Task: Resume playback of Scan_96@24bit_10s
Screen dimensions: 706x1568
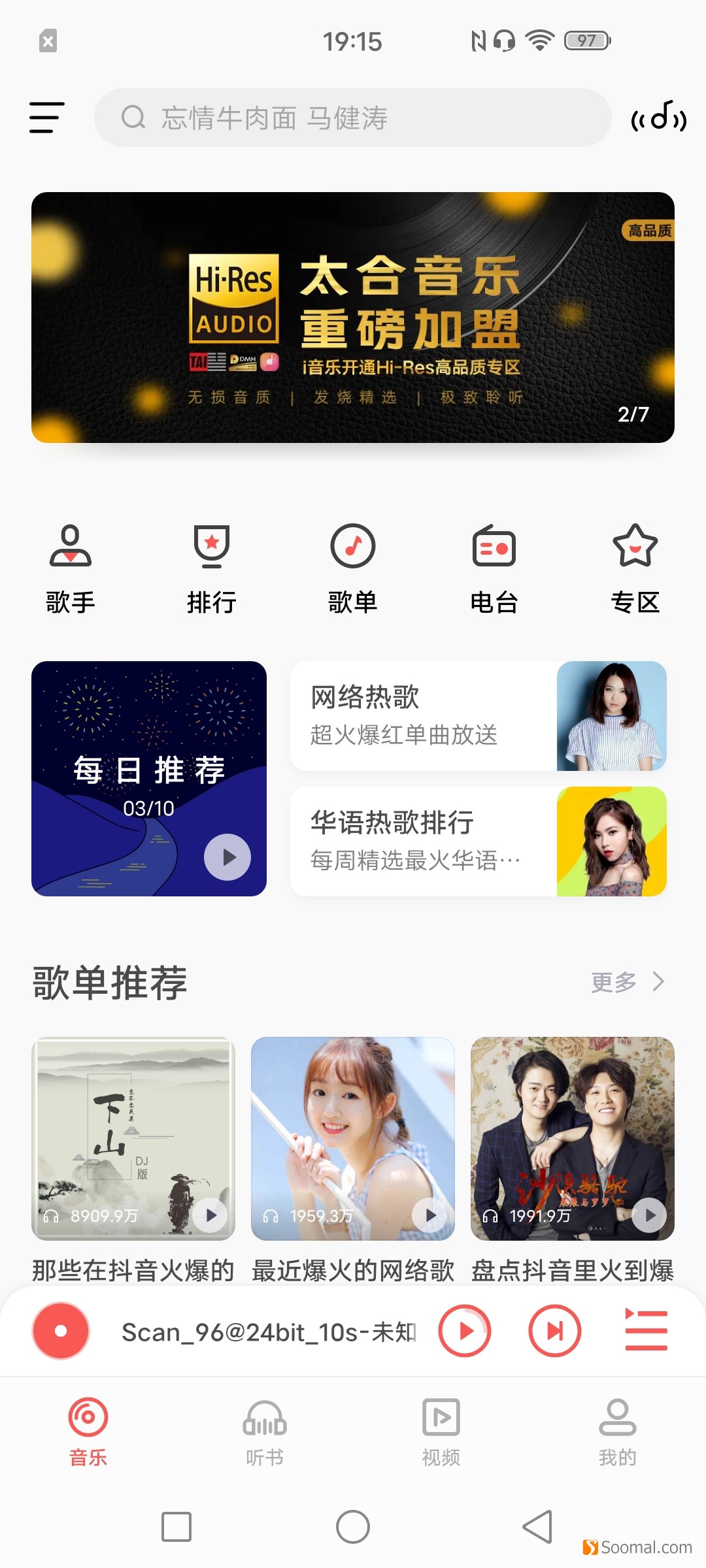Action: pos(464,1331)
